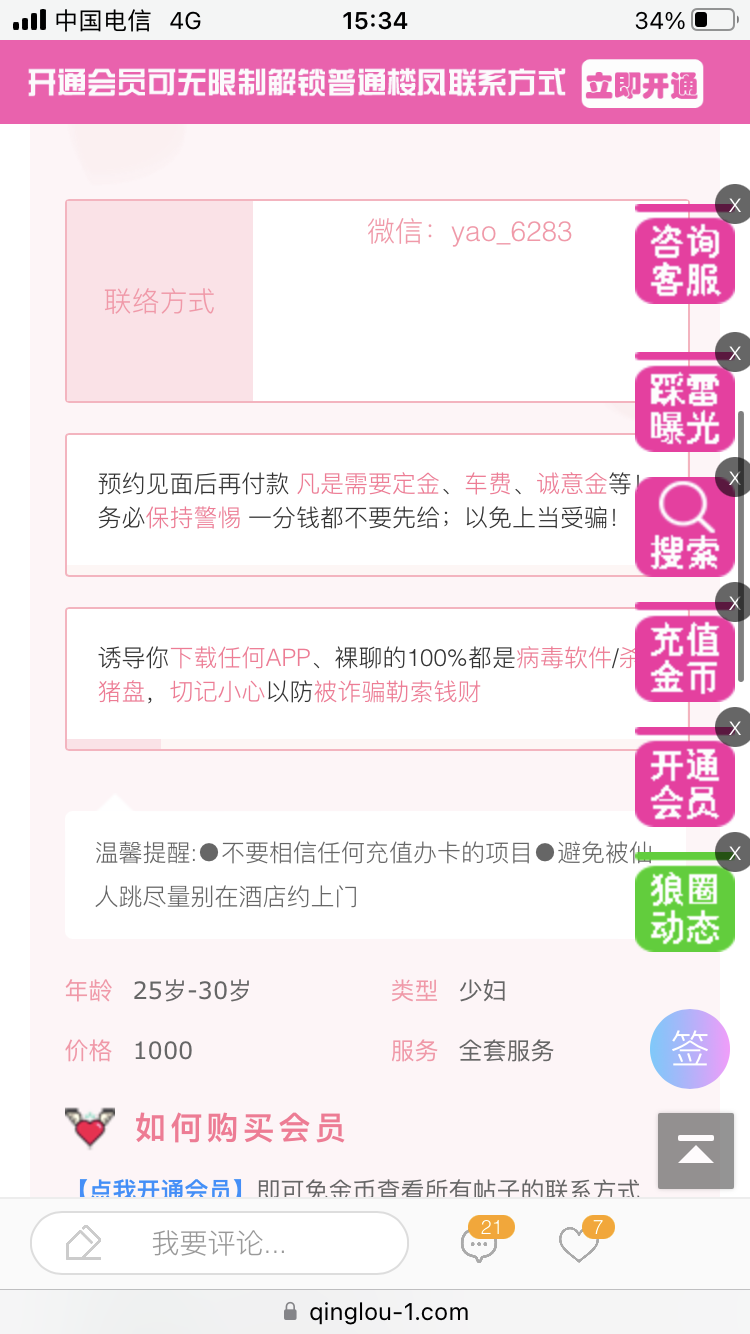The height and width of the screenshot is (1334, 750).
Task: Tap the 开通会员 floating button
Action: tap(685, 781)
